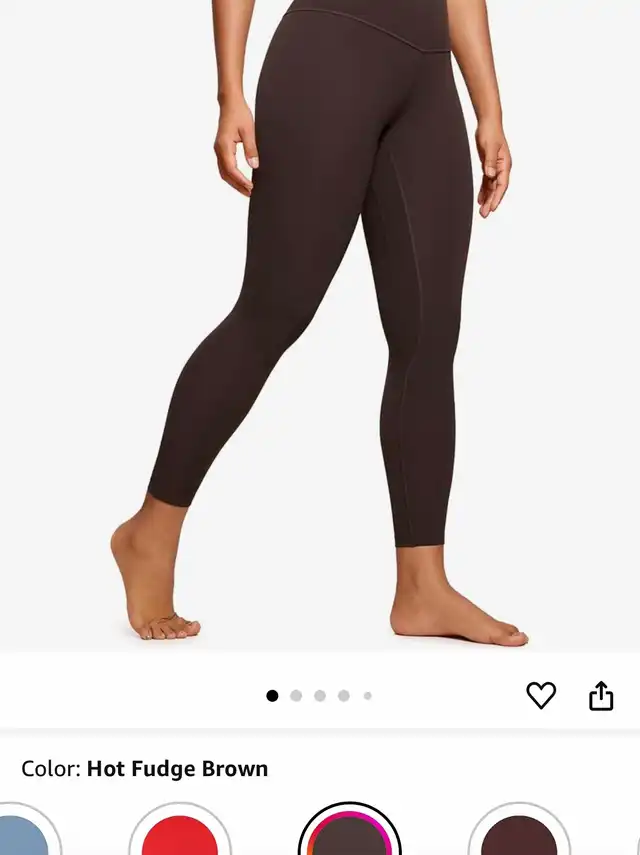The width and height of the screenshot is (640, 855).
Task: Add the leggings to the wish list heart
Action: 541,695
